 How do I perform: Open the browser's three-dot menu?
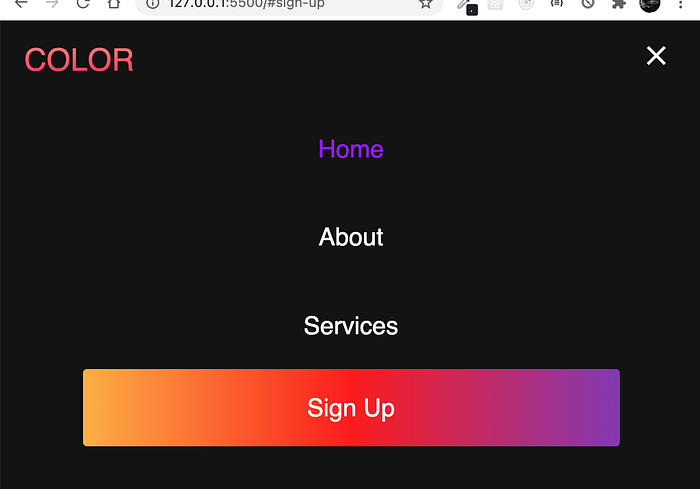point(682,4)
